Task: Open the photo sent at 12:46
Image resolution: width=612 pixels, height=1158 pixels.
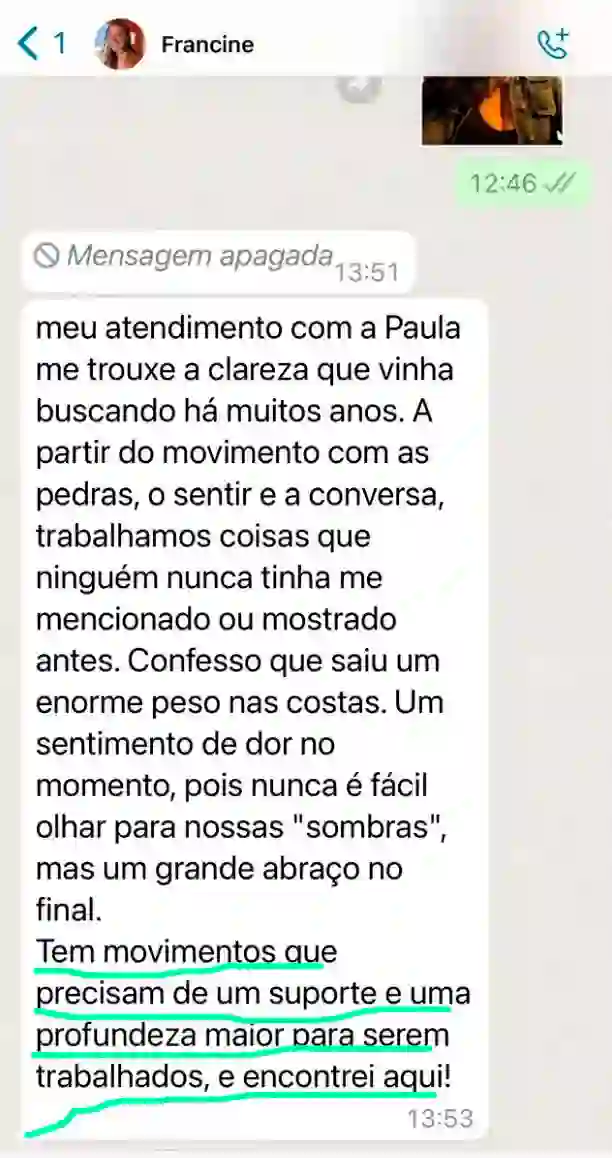Action: 491,111
